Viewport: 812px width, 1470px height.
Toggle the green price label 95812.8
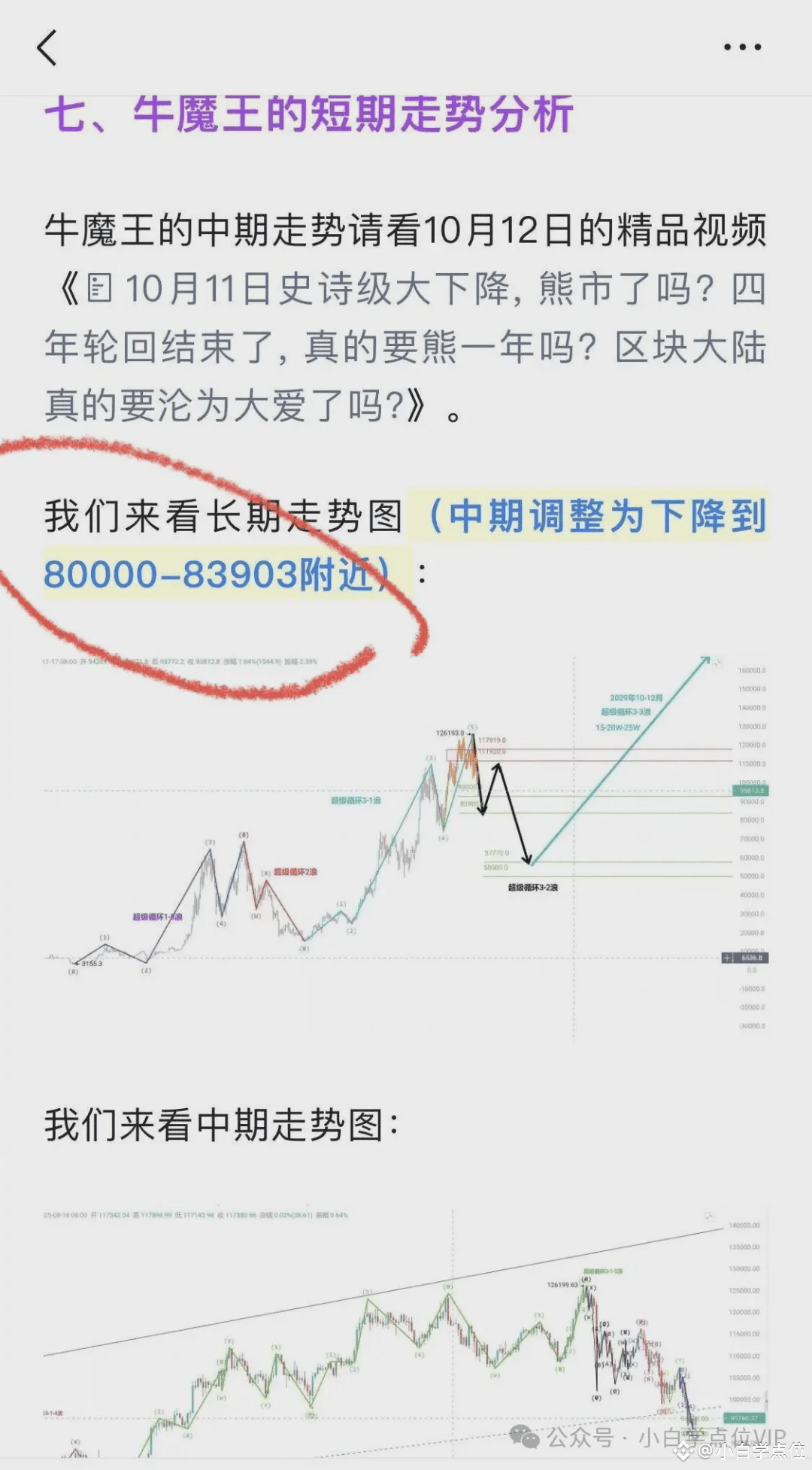pos(750,790)
